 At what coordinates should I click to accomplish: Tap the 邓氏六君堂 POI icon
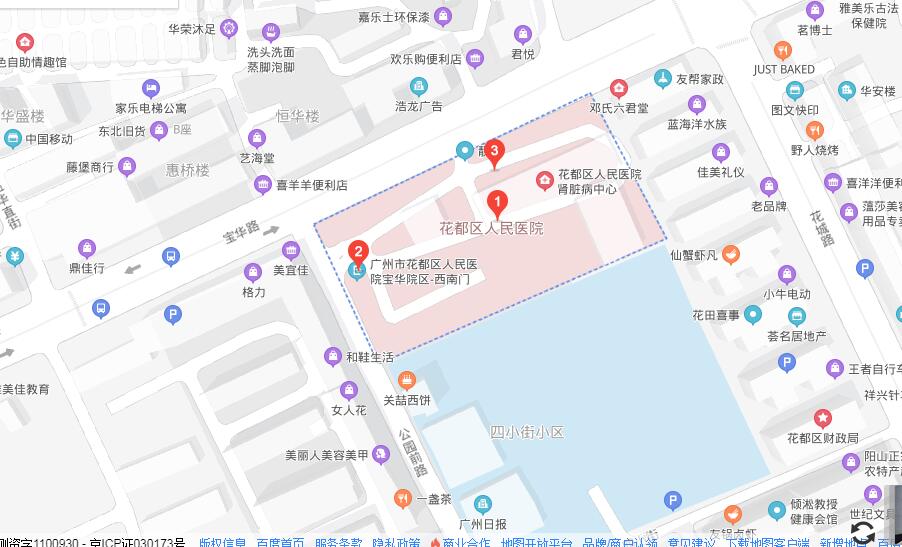click(619, 89)
